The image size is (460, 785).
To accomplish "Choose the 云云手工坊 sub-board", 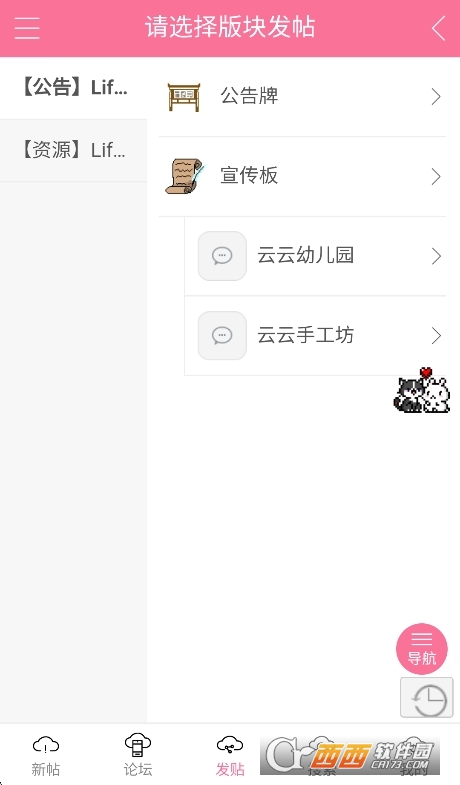I will click(315, 336).
